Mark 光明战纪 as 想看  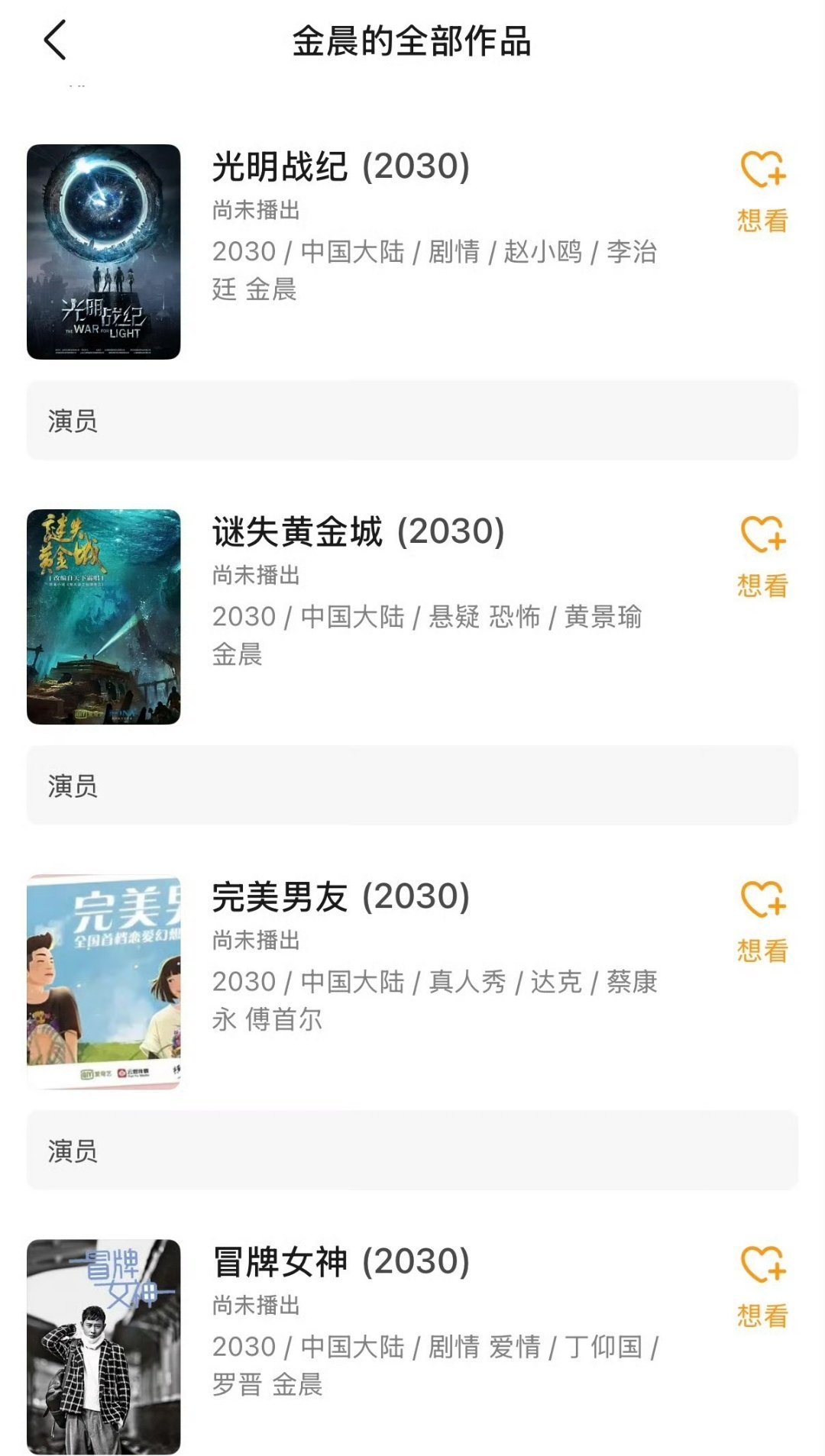(762, 189)
